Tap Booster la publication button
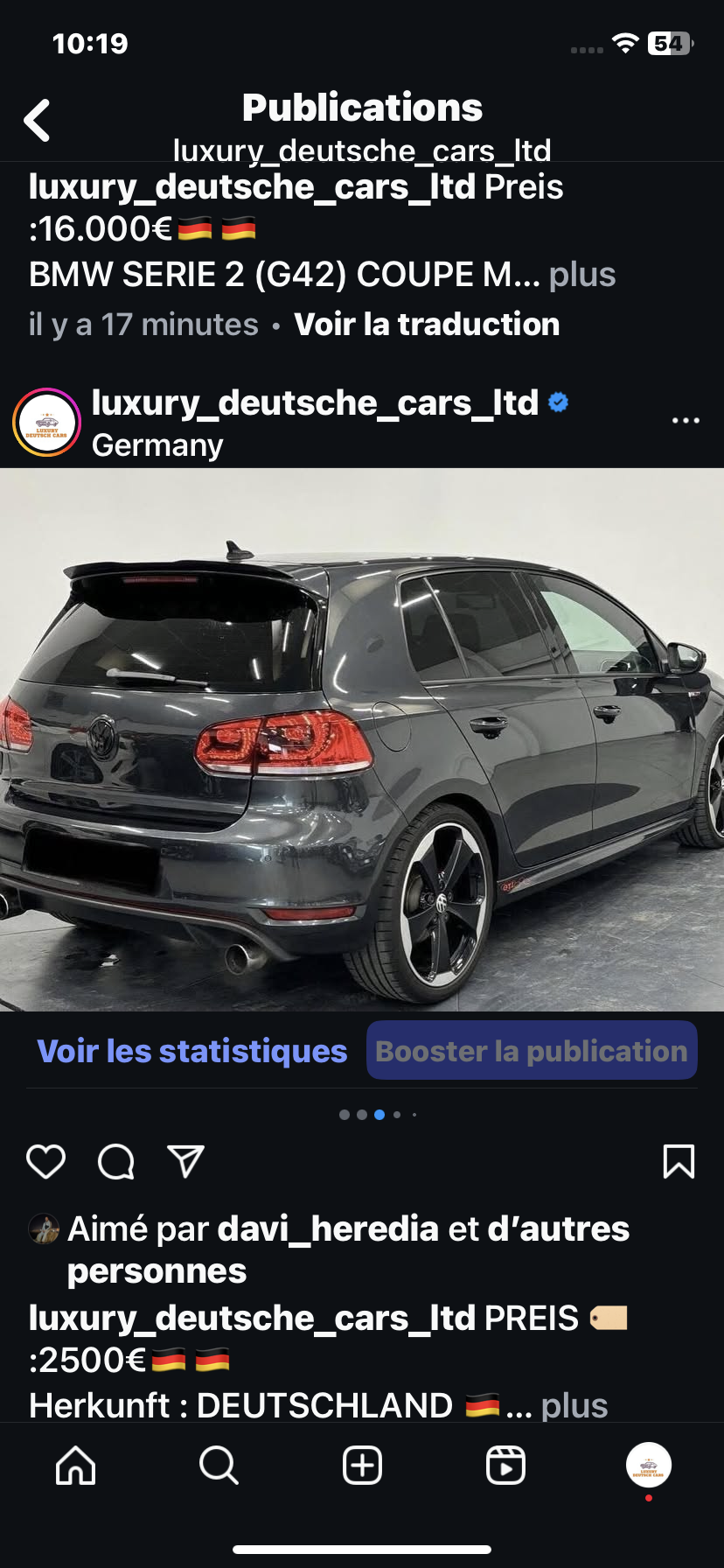Image resolution: width=724 pixels, height=1568 pixels. point(532,1051)
